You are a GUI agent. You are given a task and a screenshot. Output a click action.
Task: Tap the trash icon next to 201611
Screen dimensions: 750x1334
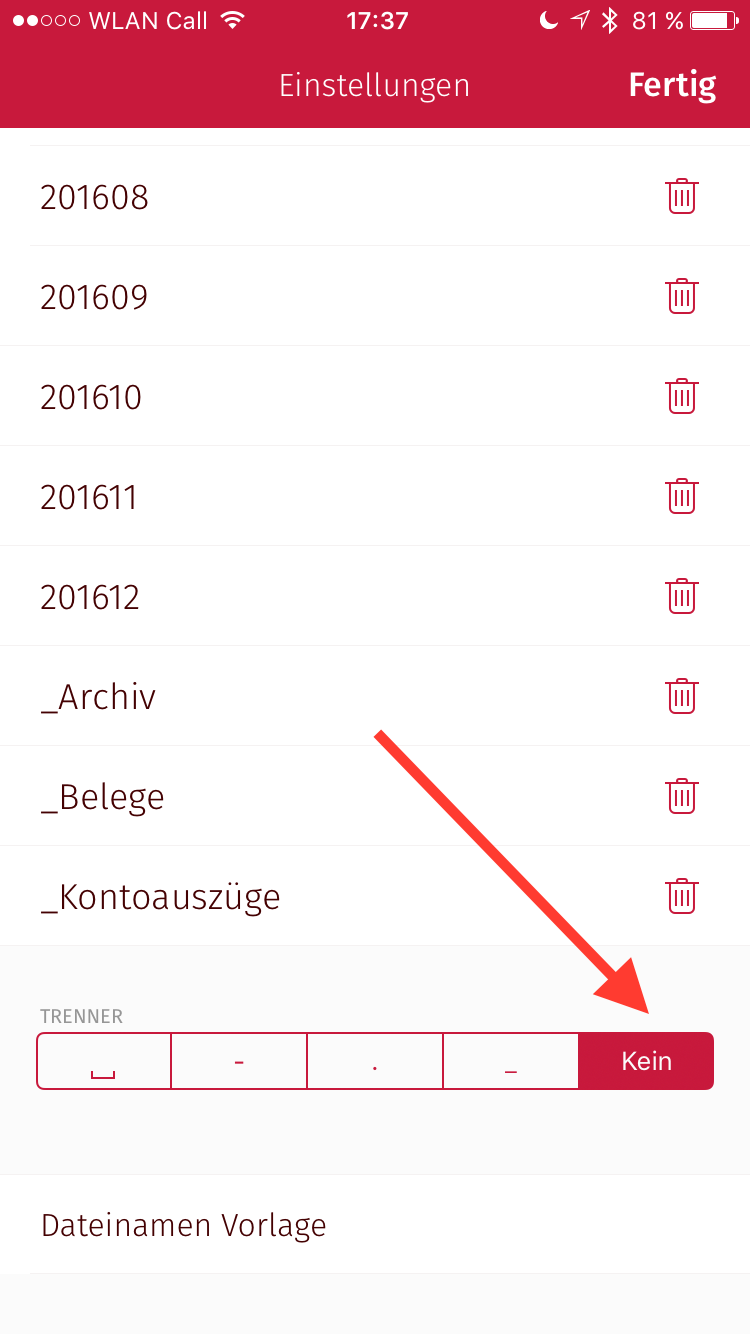(x=682, y=496)
